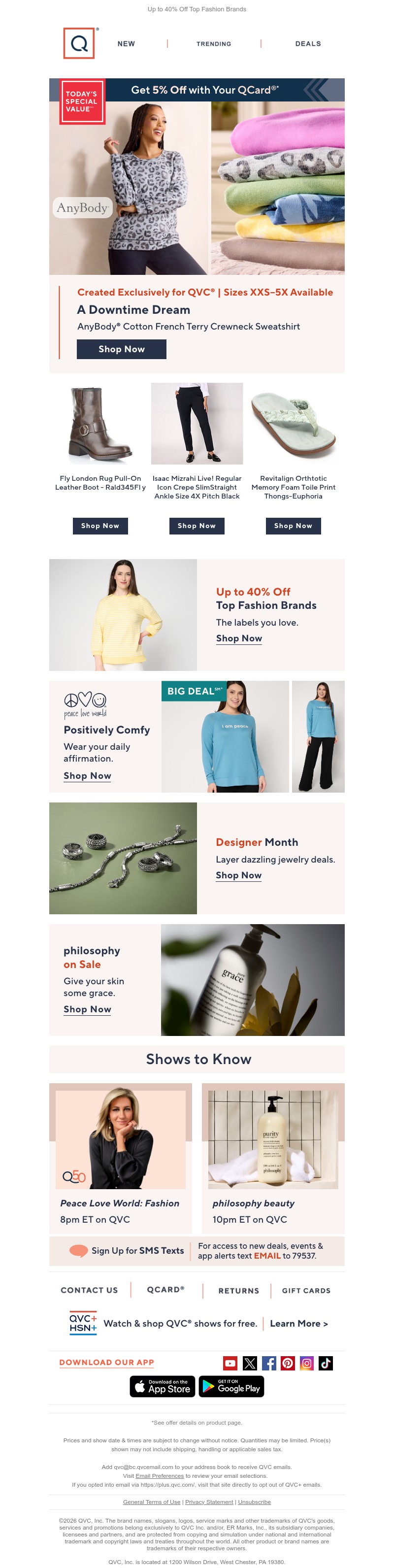Open the NEW navigation link
Screen dimensions: 394x1568
coord(126,44)
